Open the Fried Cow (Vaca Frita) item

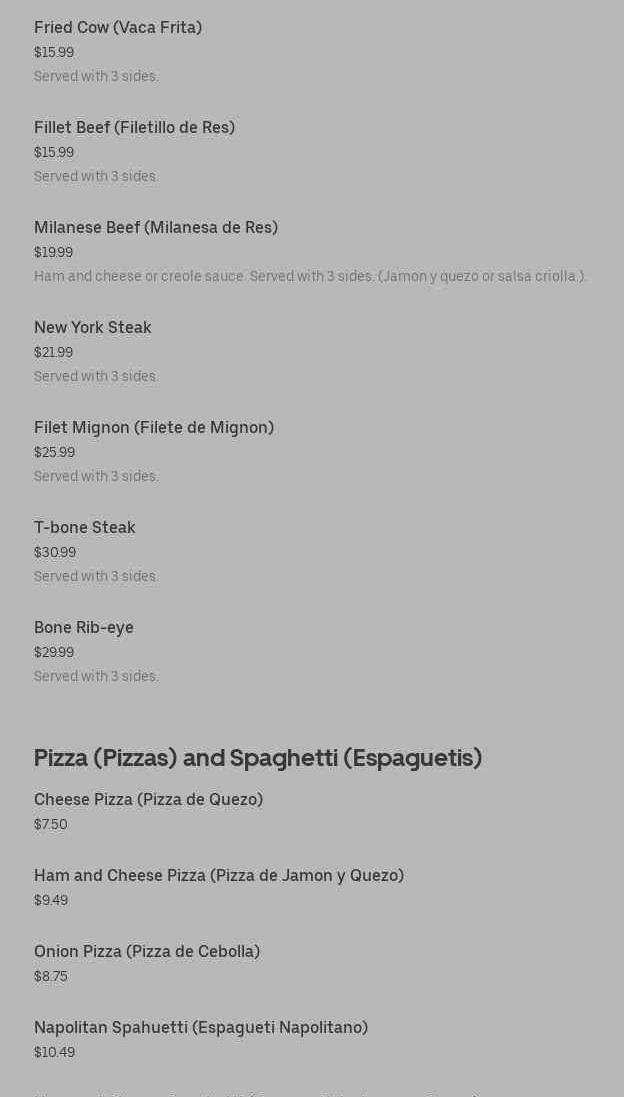click(118, 28)
